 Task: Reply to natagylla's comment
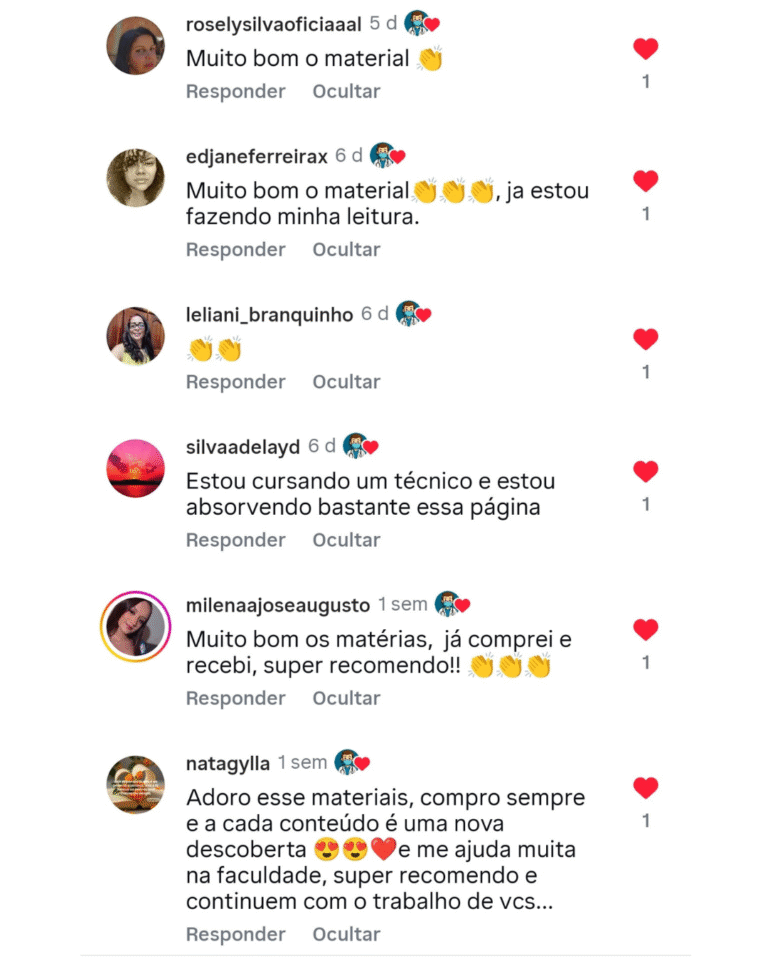click(235, 934)
